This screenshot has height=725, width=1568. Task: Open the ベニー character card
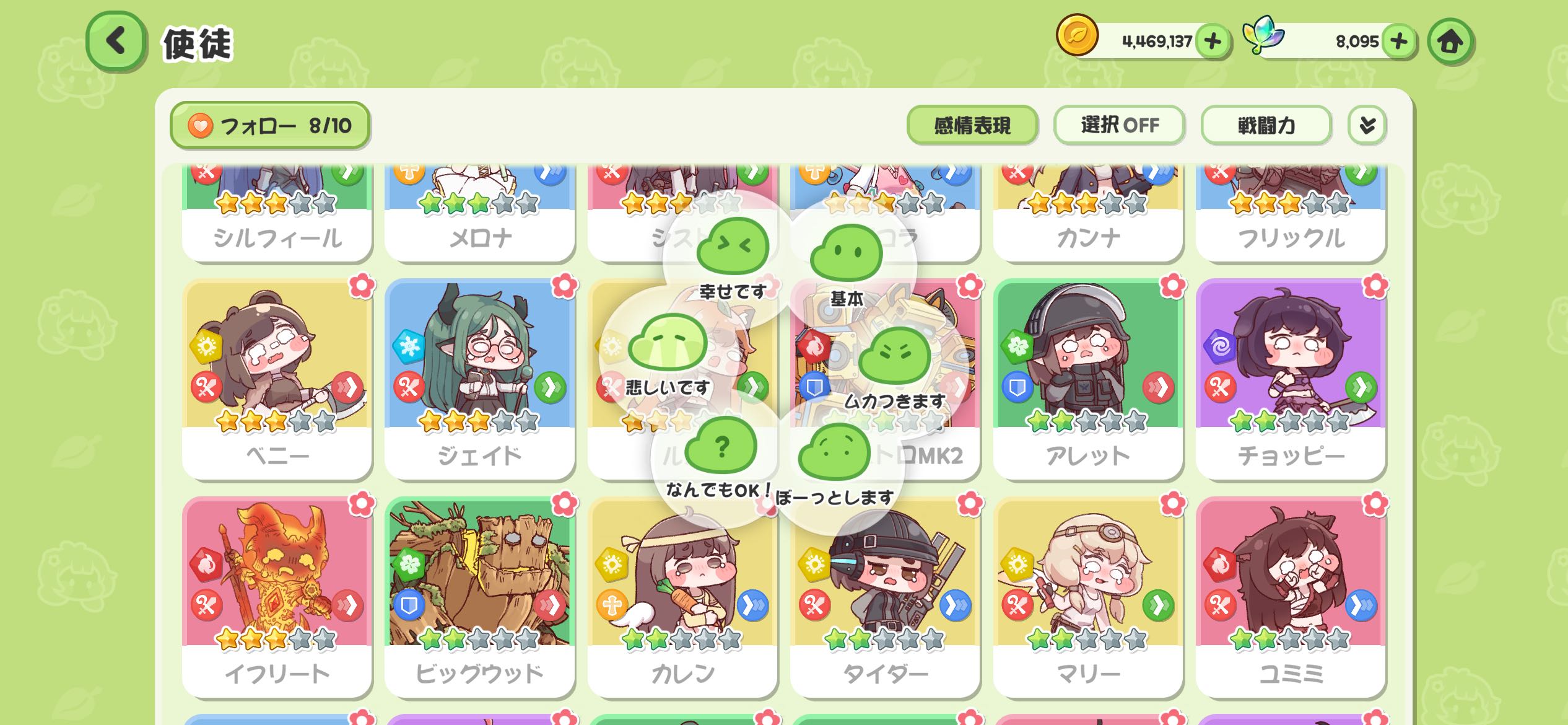pyautogui.click(x=277, y=378)
